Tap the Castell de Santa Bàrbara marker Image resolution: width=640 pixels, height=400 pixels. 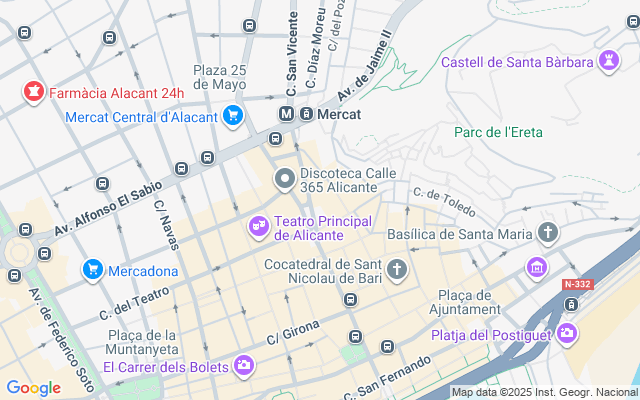607,62
